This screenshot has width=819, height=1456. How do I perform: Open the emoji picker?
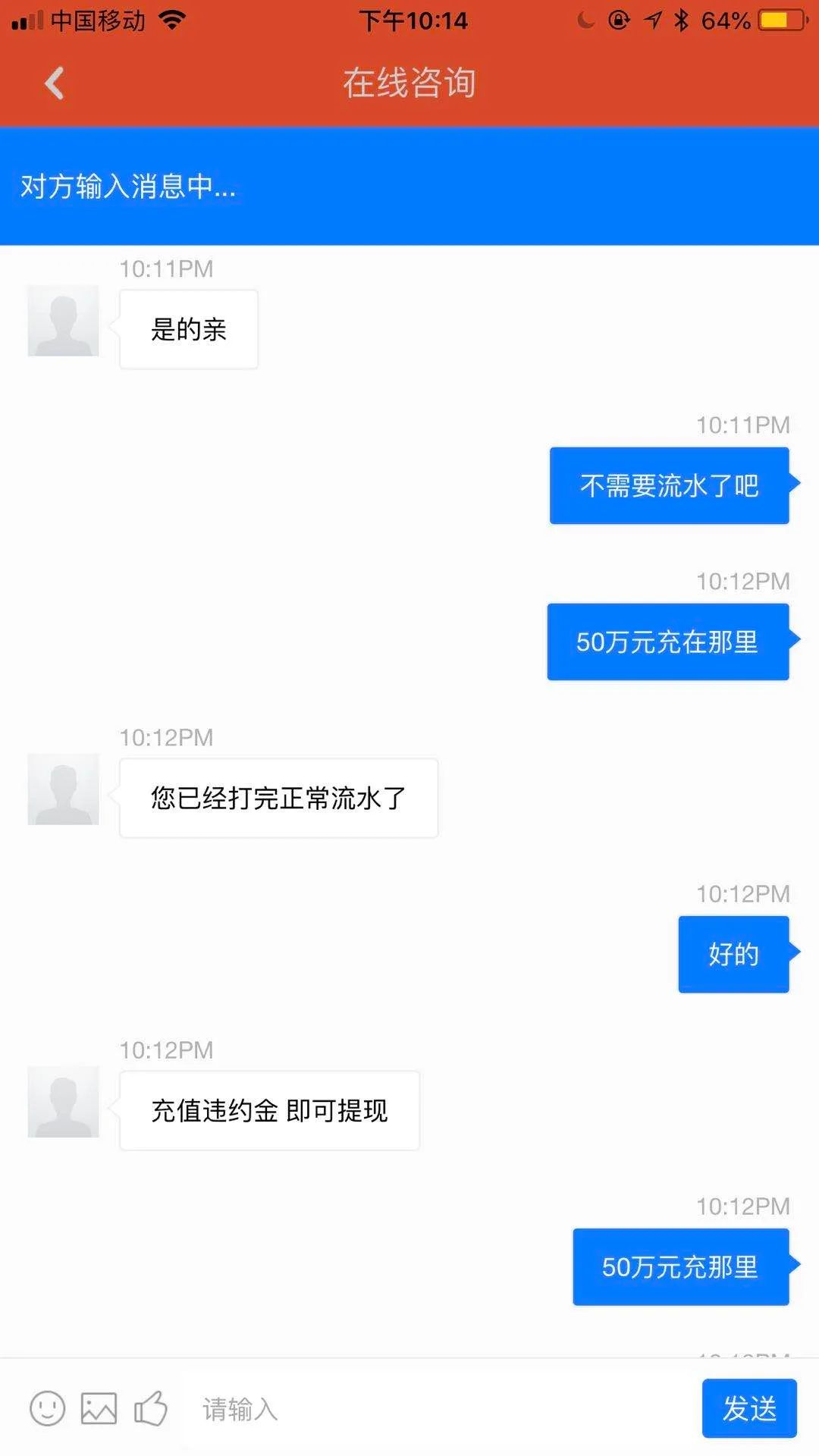pos(47,1409)
